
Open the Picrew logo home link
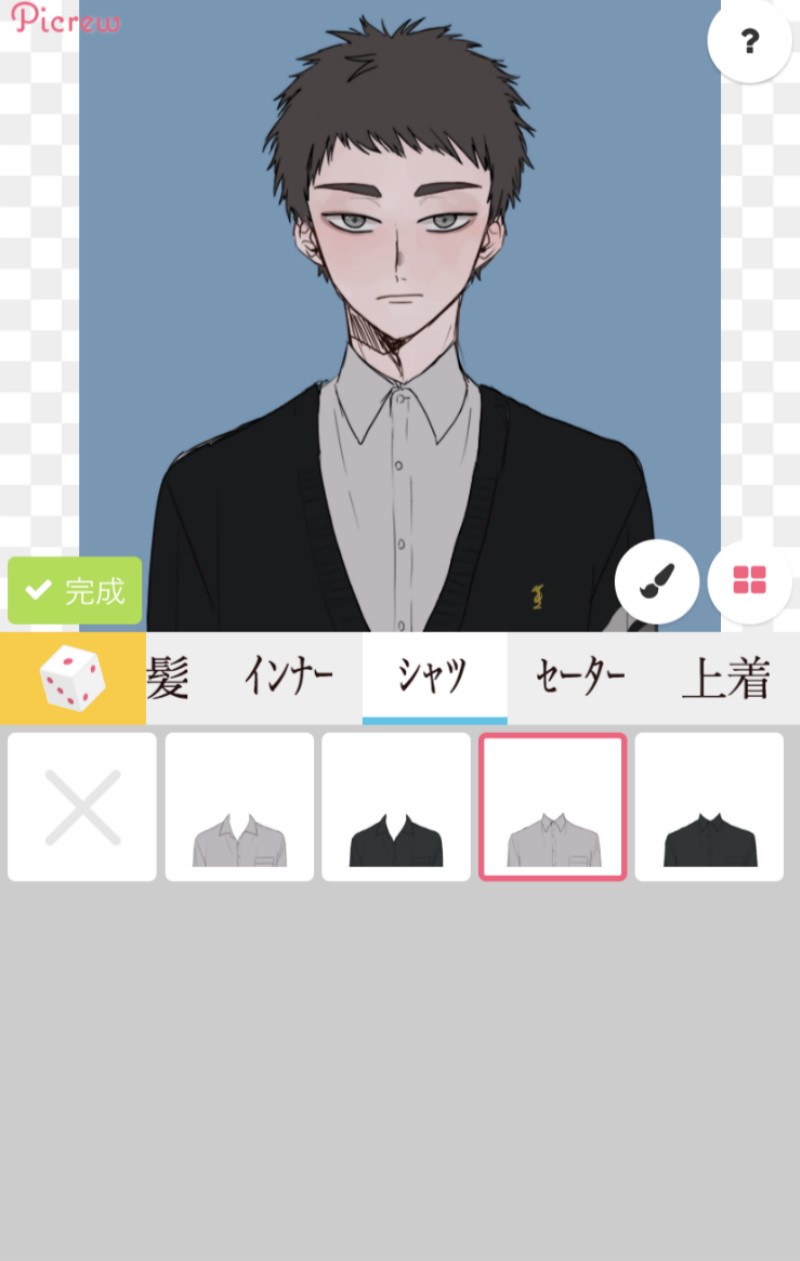pos(65,19)
